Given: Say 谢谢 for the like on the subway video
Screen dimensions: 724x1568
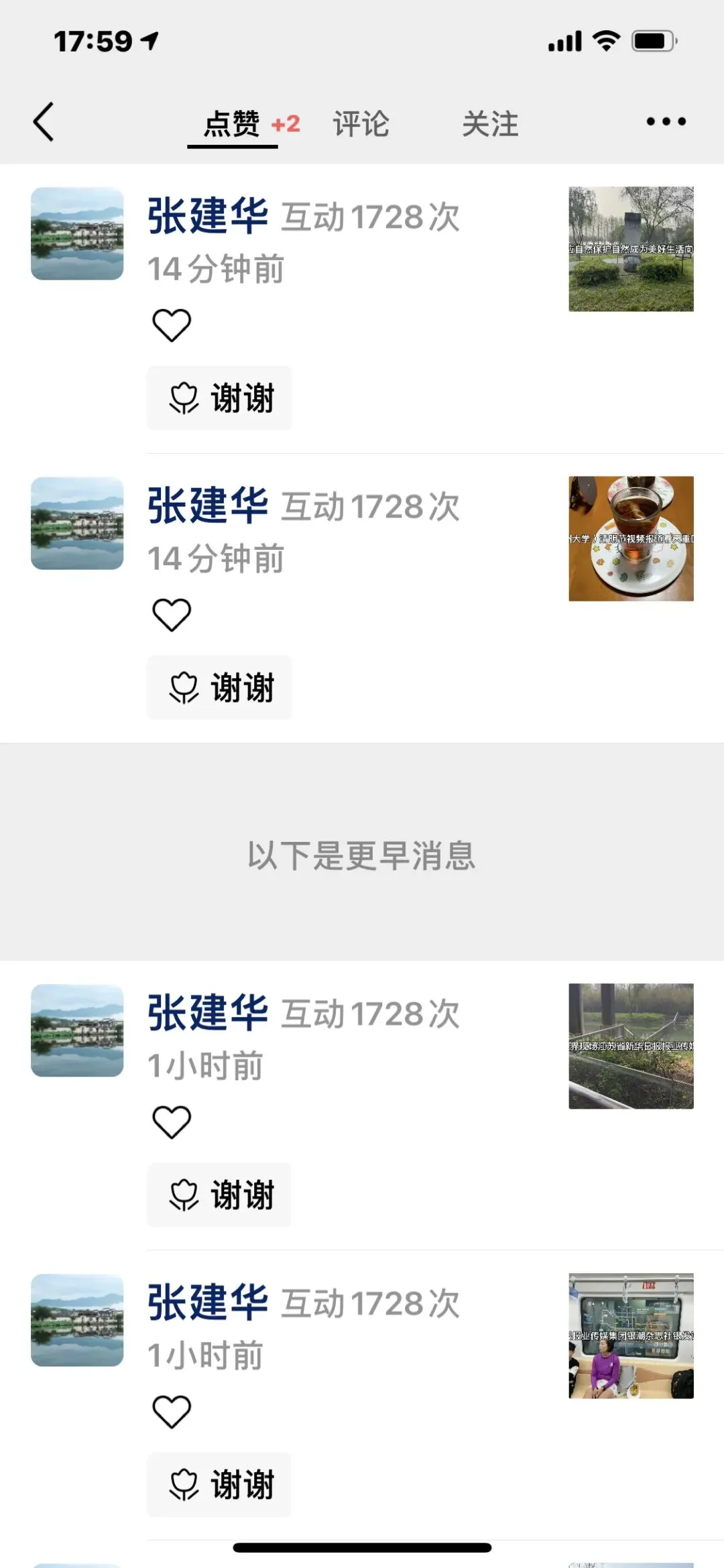Looking at the screenshot, I should pyautogui.click(x=219, y=1484).
